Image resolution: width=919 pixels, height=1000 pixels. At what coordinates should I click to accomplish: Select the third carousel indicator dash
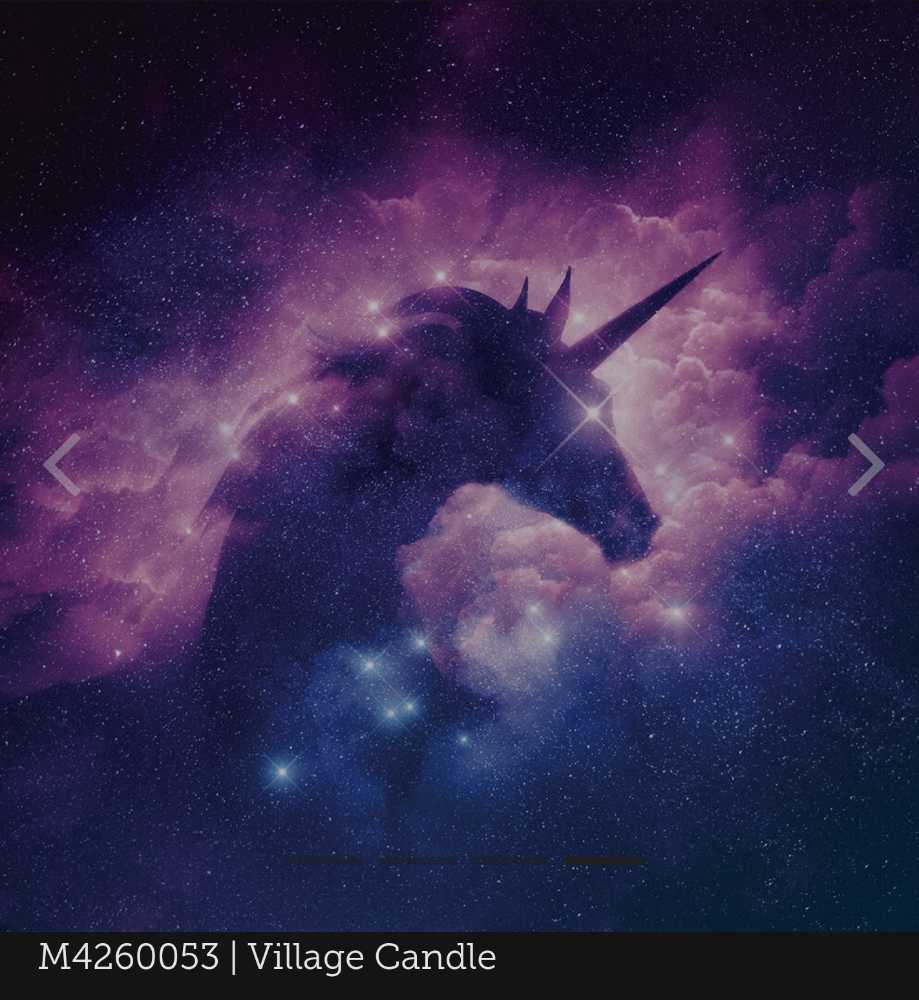pyautogui.click(x=510, y=859)
